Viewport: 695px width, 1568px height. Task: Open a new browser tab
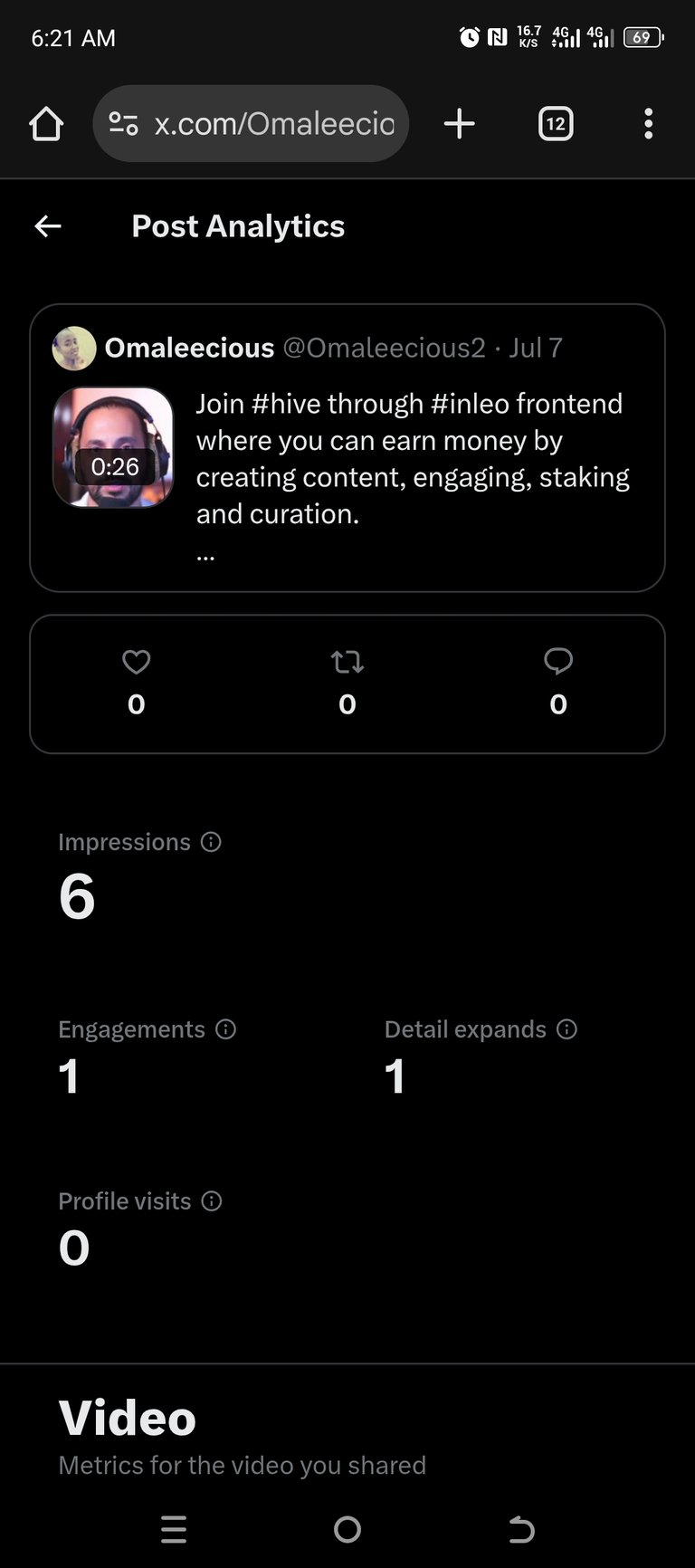click(x=460, y=124)
